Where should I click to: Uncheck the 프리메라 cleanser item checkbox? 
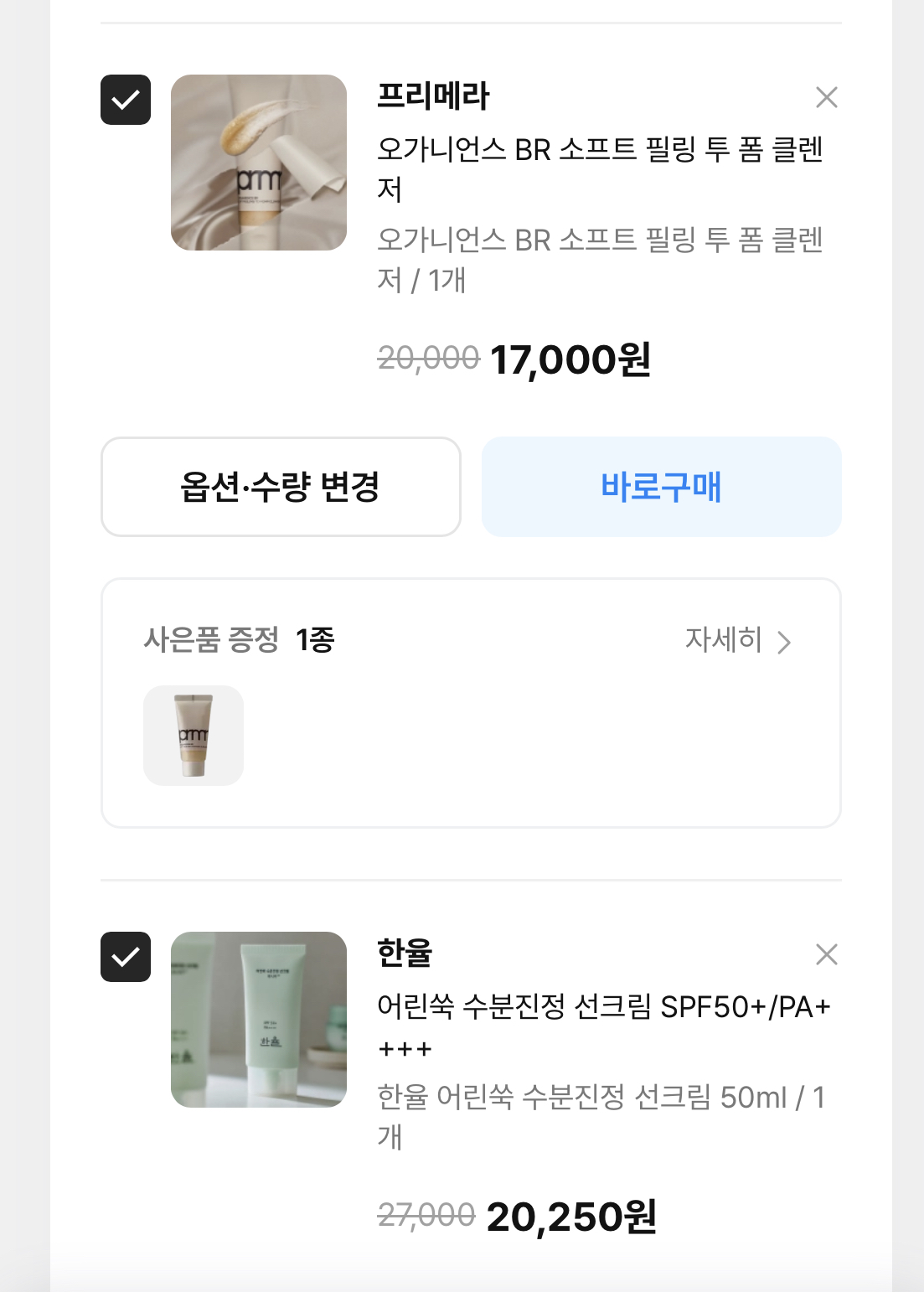click(x=126, y=100)
